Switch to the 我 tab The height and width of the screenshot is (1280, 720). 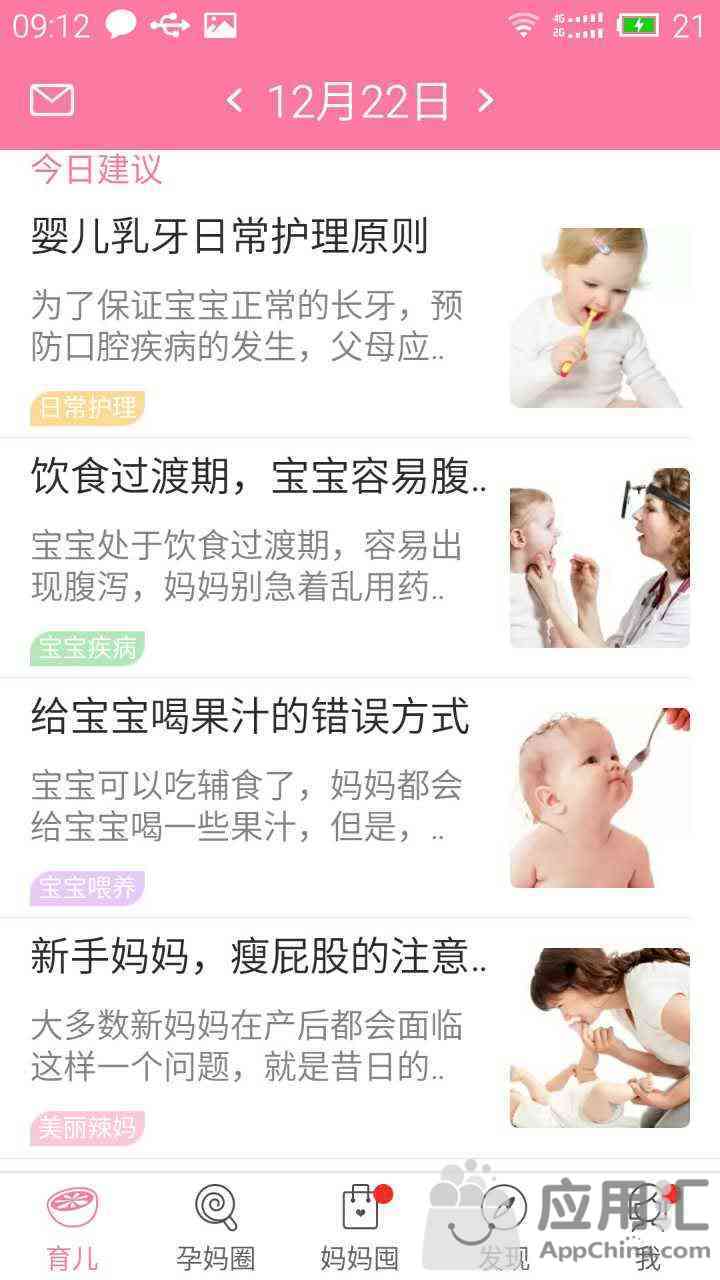(648, 1226)
